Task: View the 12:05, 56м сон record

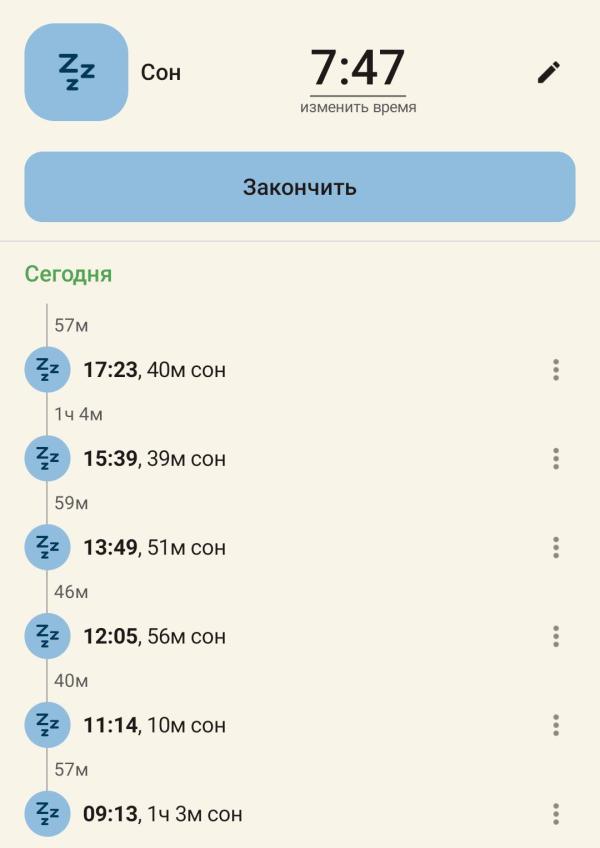Action: [x=155, y=636]
